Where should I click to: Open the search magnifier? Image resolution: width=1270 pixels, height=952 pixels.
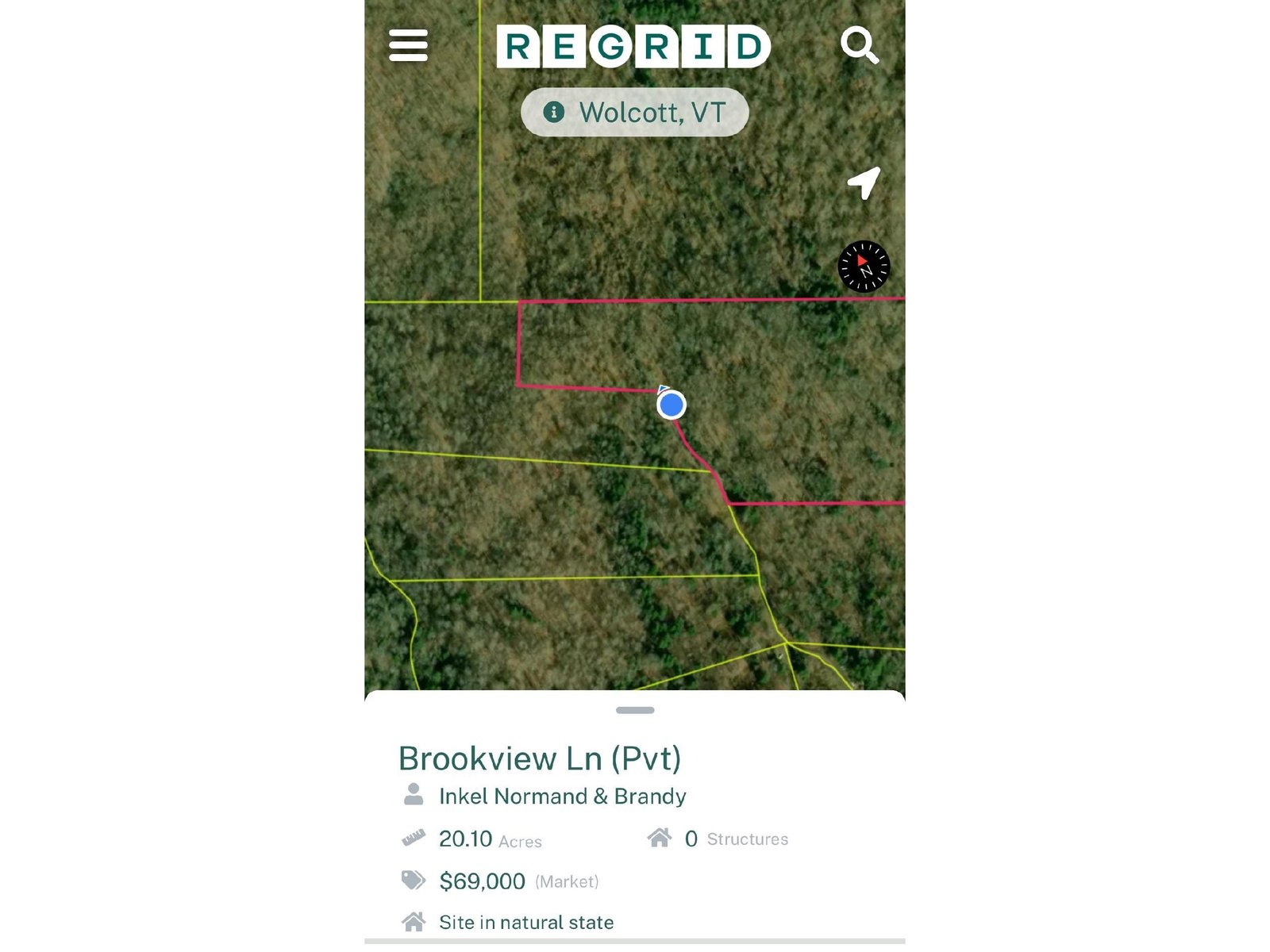[859, 45]
